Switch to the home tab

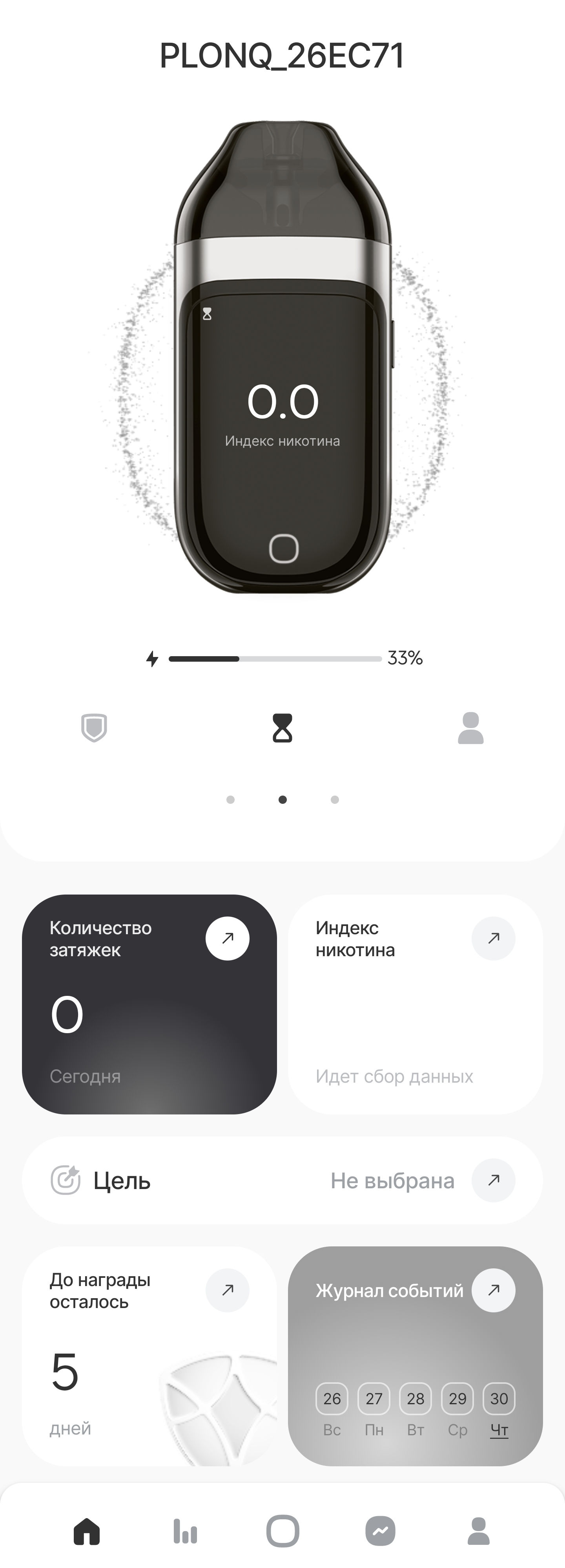coord(86,1530)
